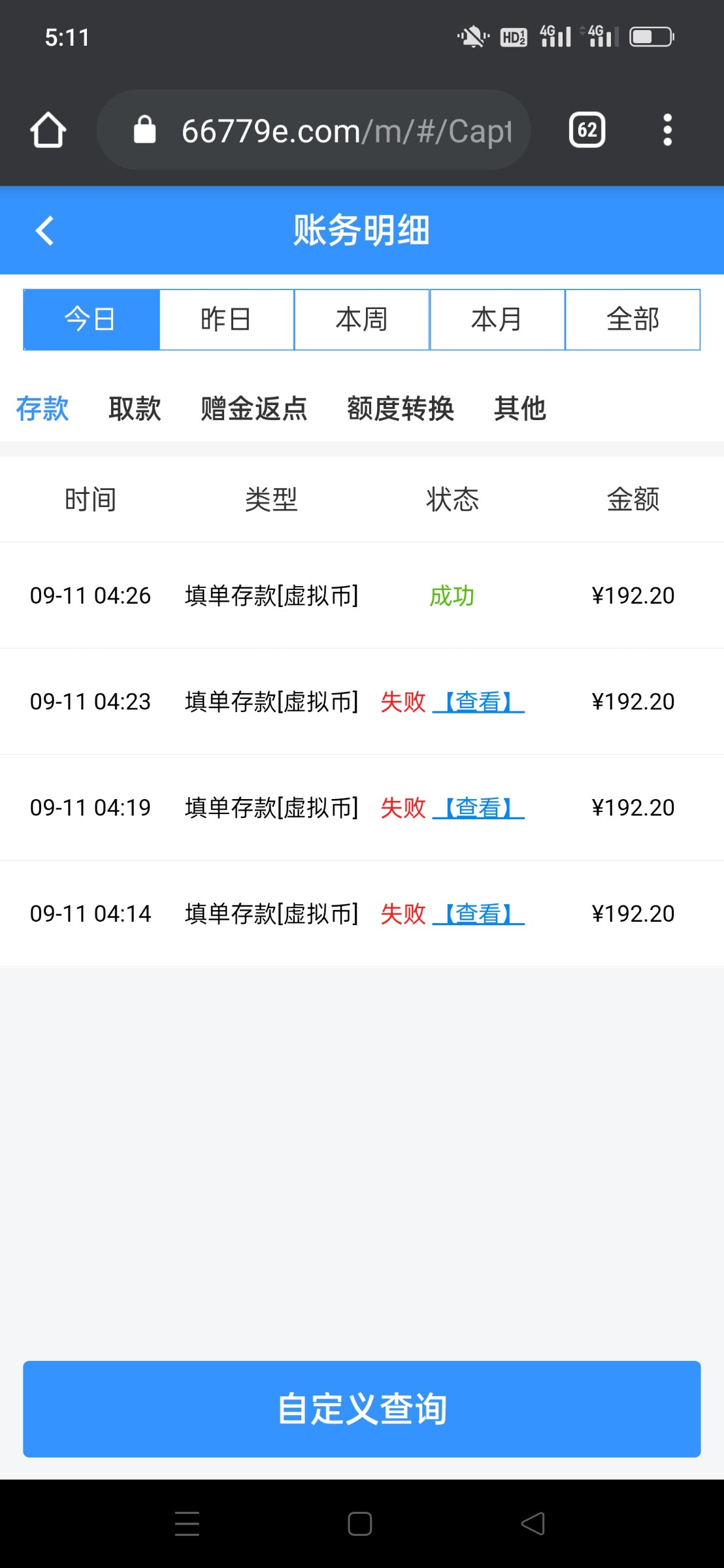Tap the system back navigation button

click(x=533, y=1524)
